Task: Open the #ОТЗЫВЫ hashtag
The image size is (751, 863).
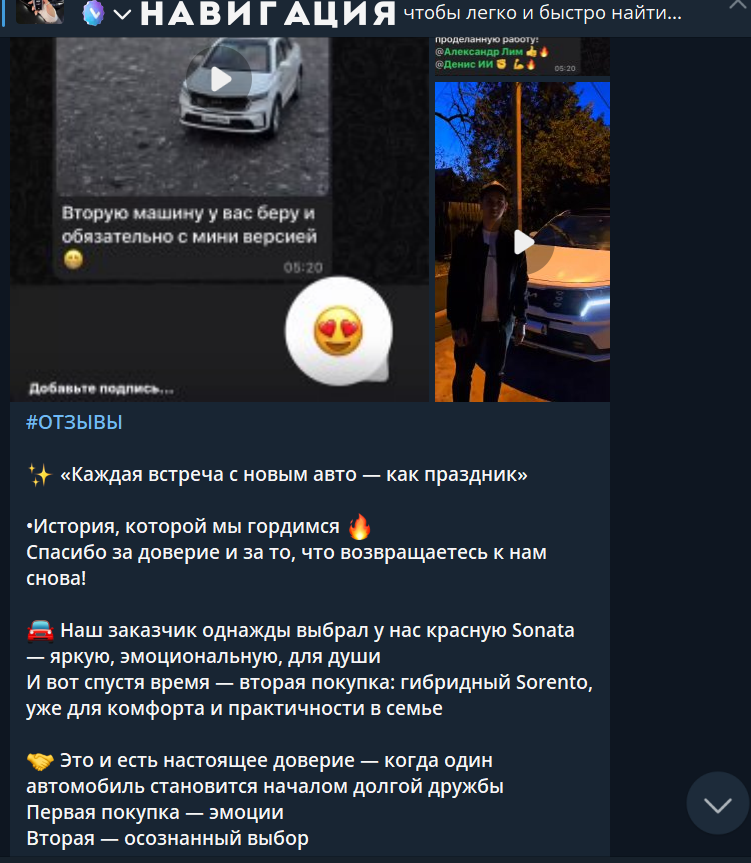Action: (x=74, y=422)
